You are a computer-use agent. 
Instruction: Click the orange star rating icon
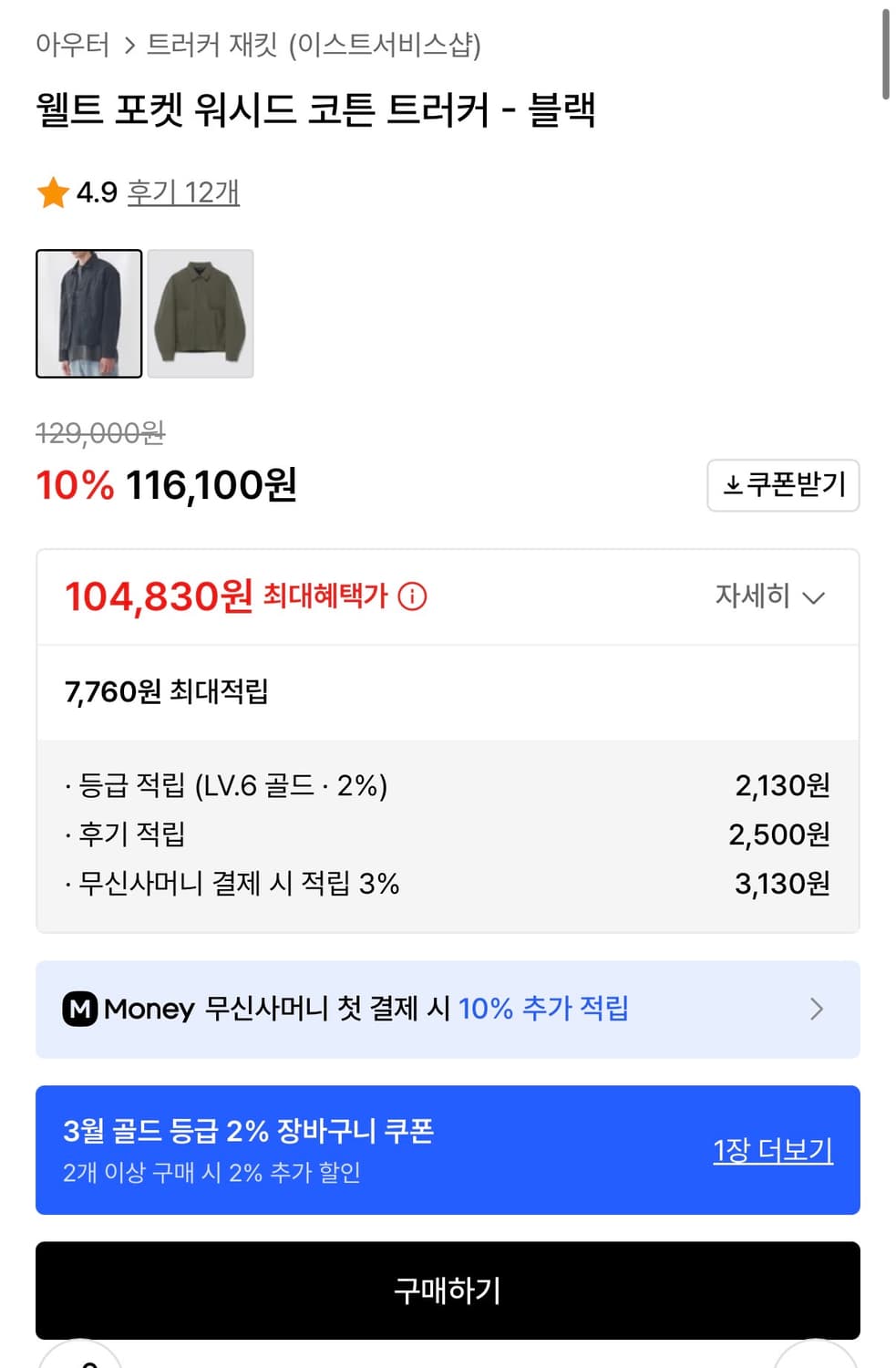pos(52,192)
